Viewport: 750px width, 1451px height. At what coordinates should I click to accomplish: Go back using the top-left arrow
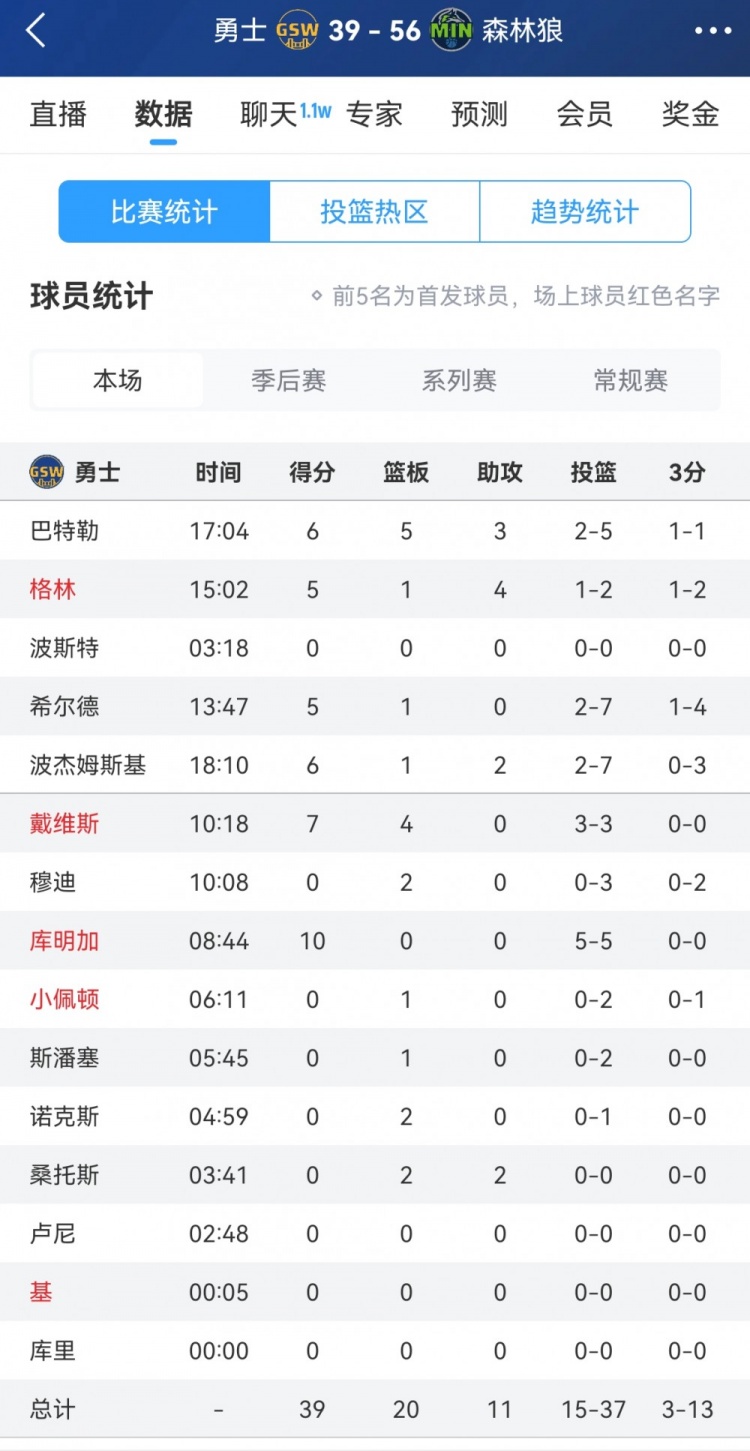coord(36,31)
